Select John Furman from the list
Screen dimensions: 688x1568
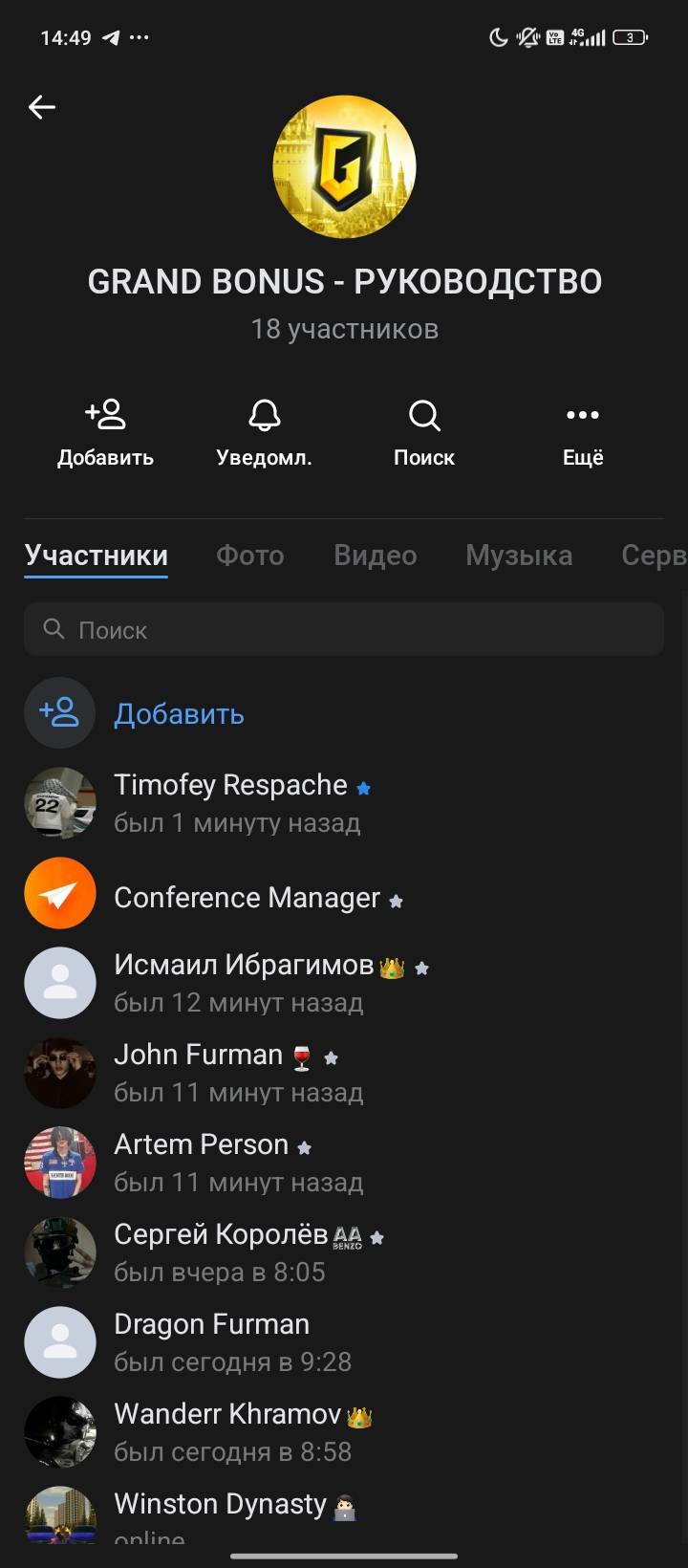click(x=199, y=1072)
